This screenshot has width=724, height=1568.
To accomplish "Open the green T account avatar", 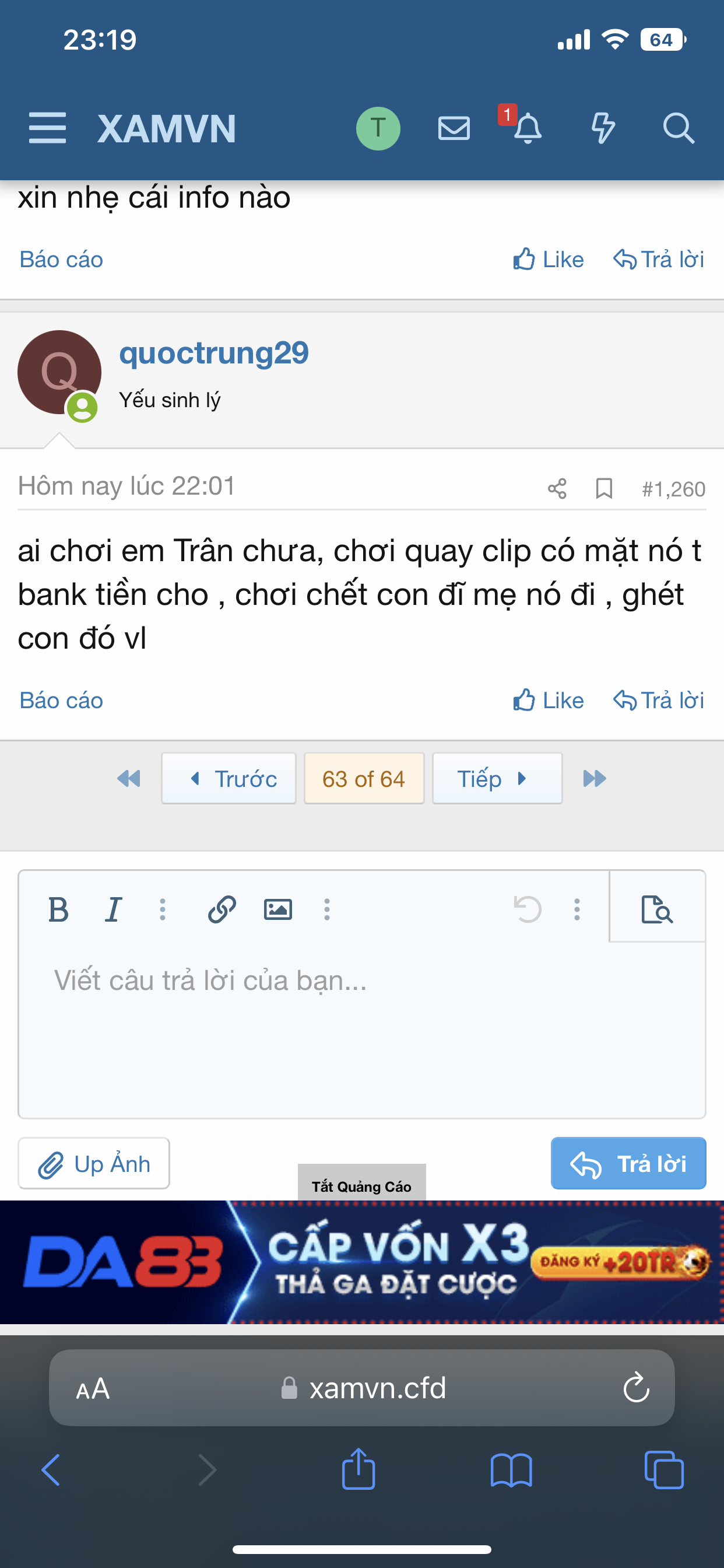I will pos(378,128).
